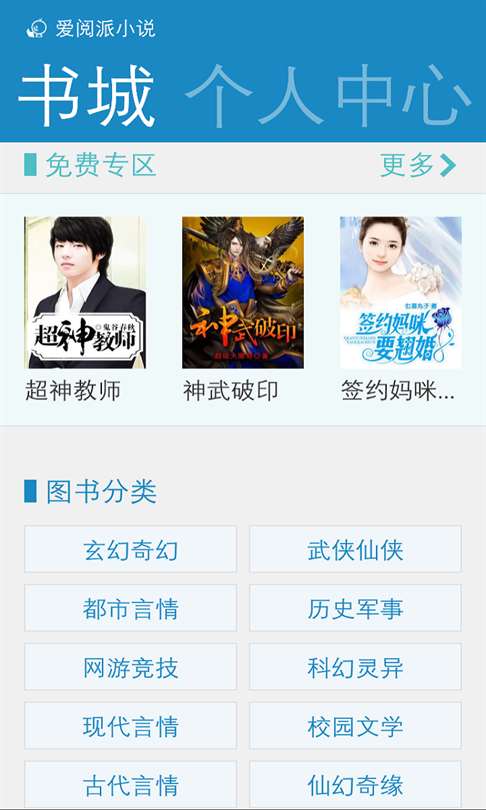Select the 现代言情 category

pyautogui.click(x=131, y=726)
